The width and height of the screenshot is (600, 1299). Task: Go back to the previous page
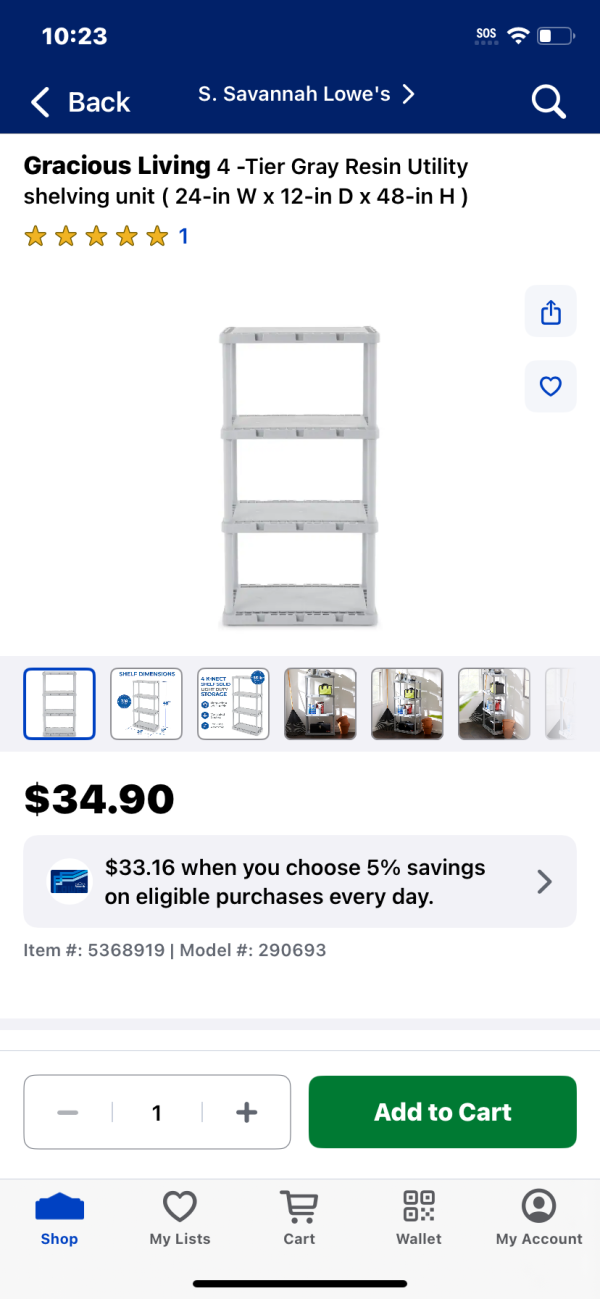[80, 102]
